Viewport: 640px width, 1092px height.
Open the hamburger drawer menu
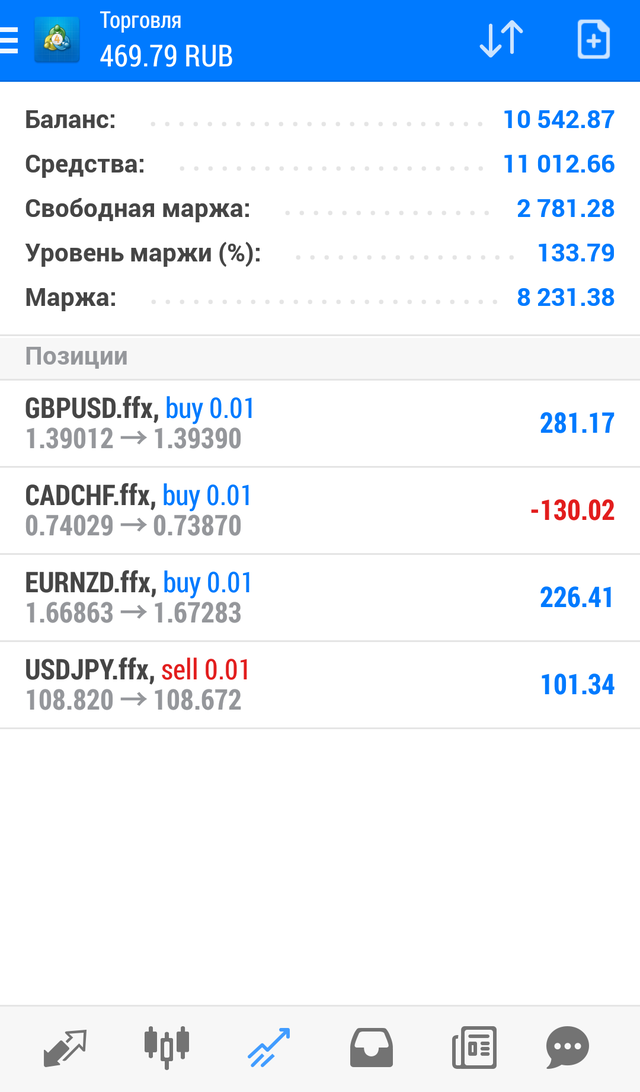point(10,40)
